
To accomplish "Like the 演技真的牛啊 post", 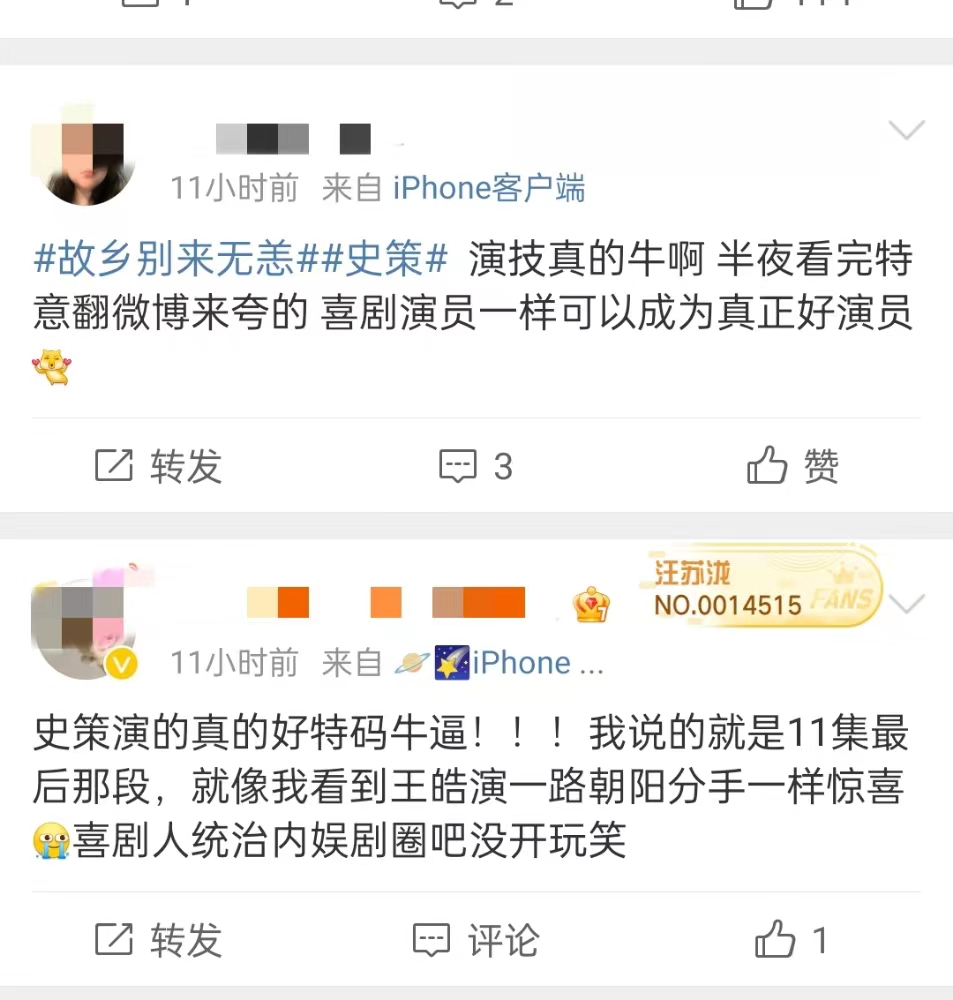I will (x=793, y=466).
